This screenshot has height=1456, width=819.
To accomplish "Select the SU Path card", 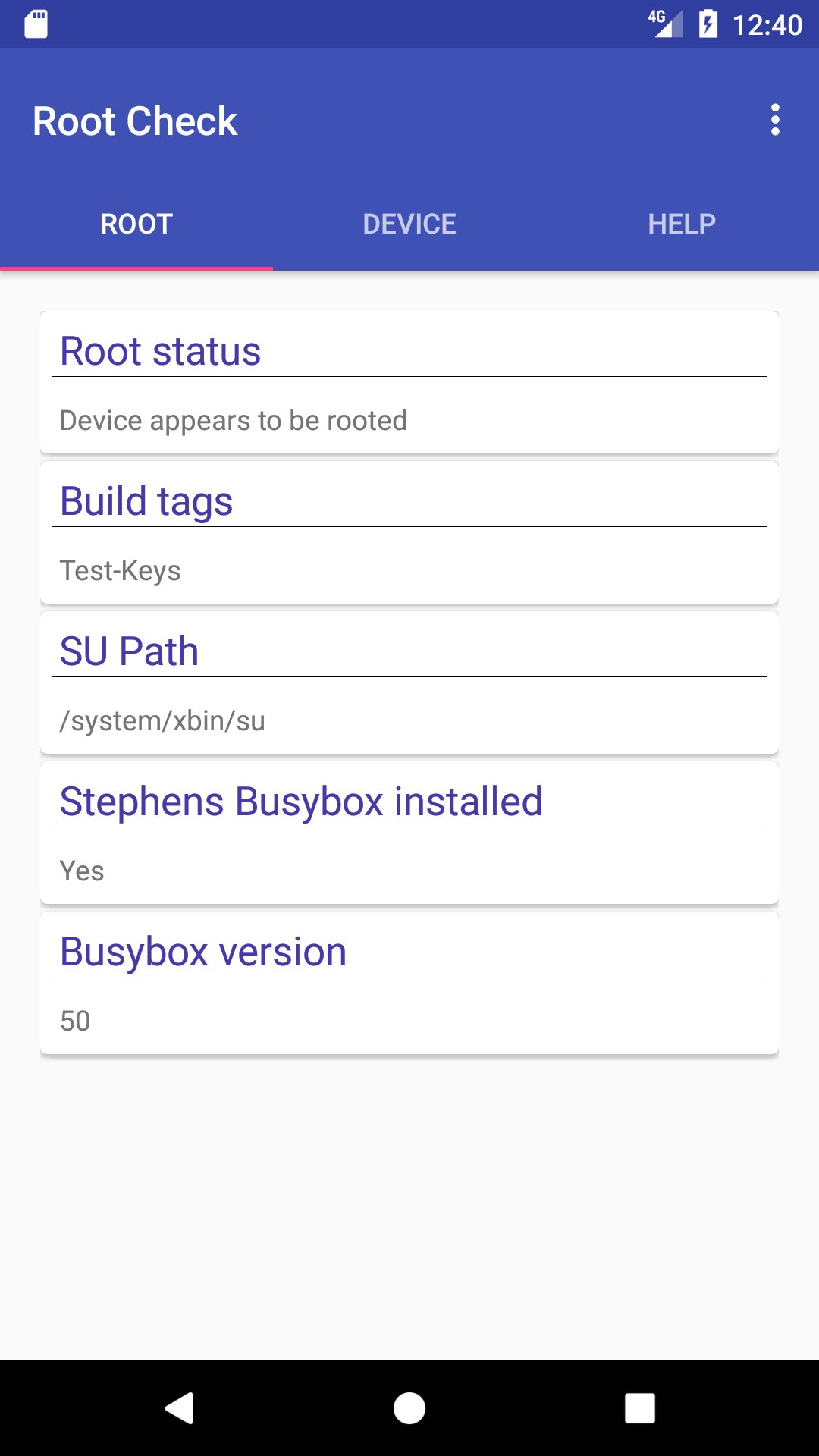I will pos(130,650).
